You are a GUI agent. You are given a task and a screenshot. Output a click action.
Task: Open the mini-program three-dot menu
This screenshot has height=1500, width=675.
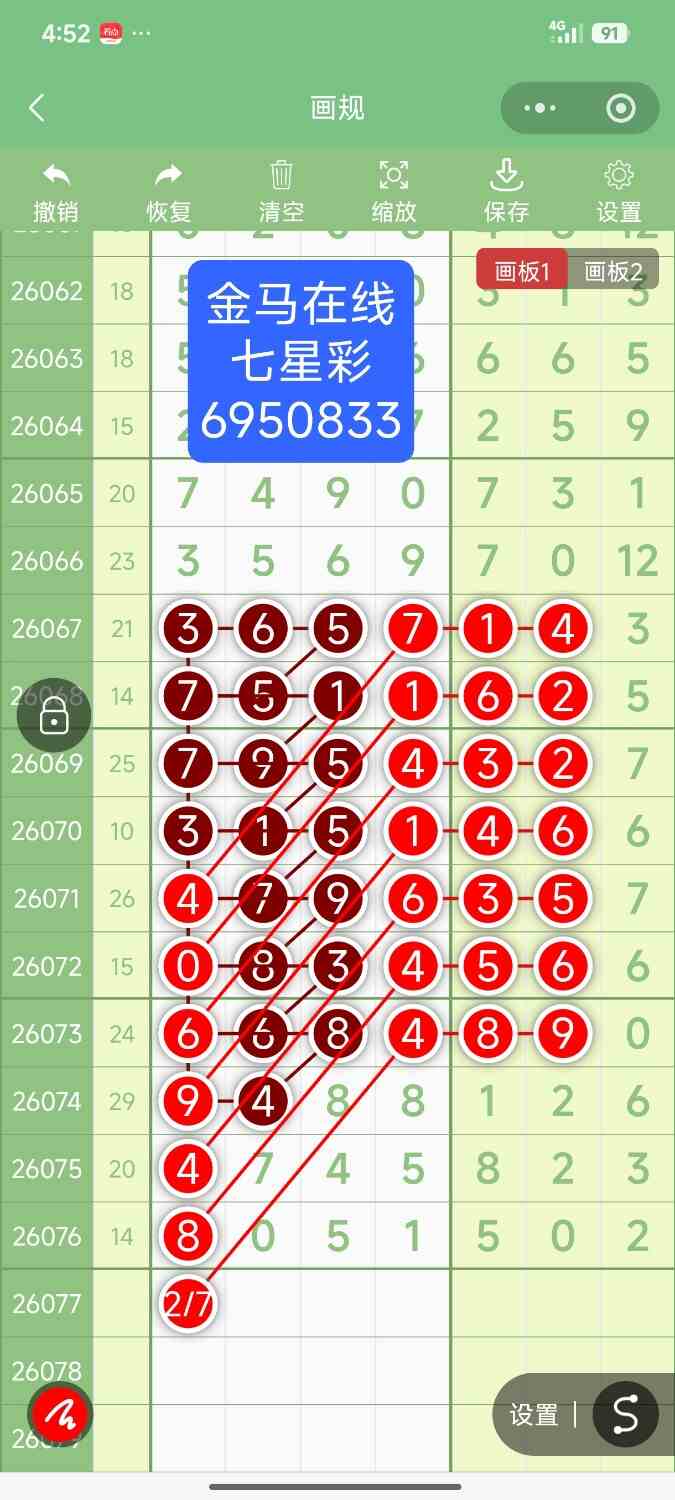pyautogui.click(x=540, y=108)
